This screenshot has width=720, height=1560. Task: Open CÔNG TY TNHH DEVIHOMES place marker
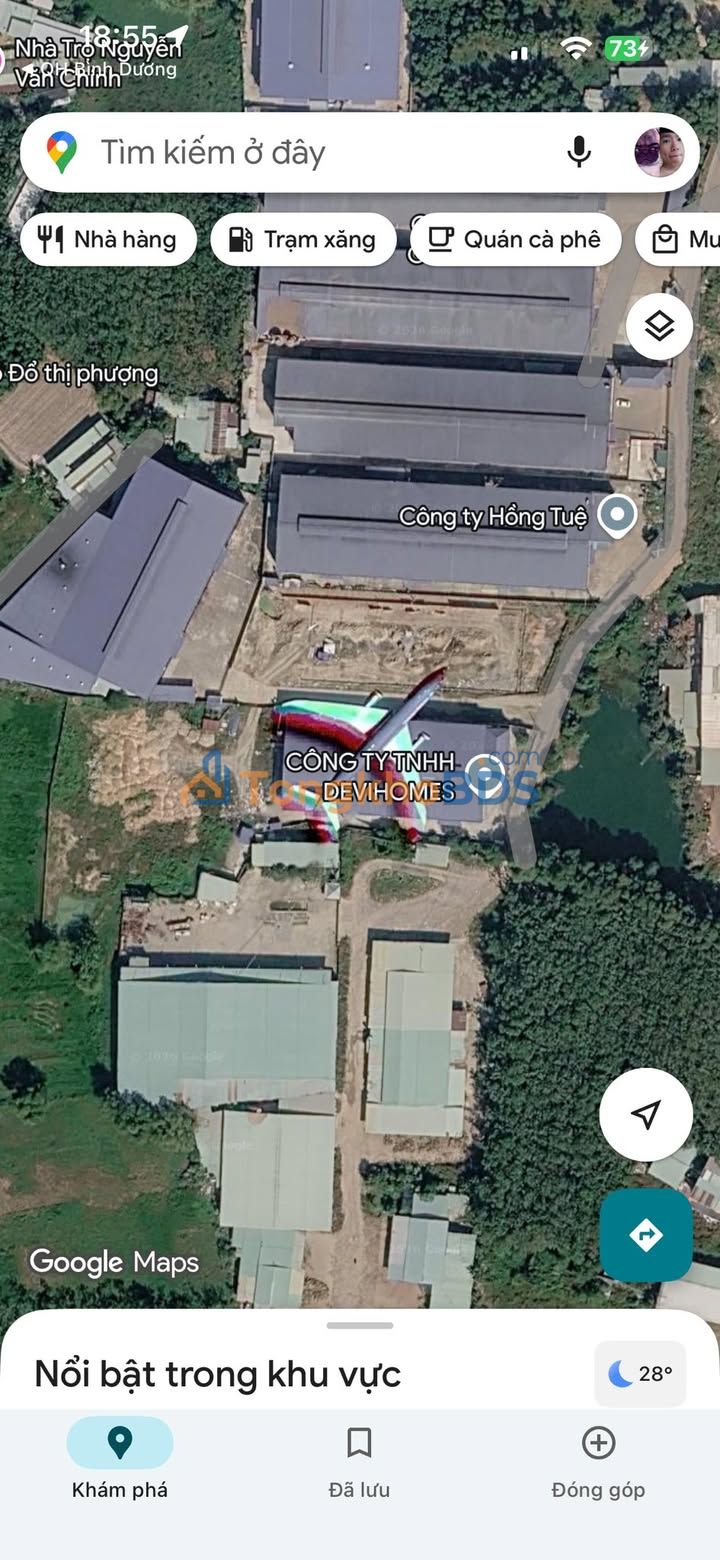(x=486, y=774)
